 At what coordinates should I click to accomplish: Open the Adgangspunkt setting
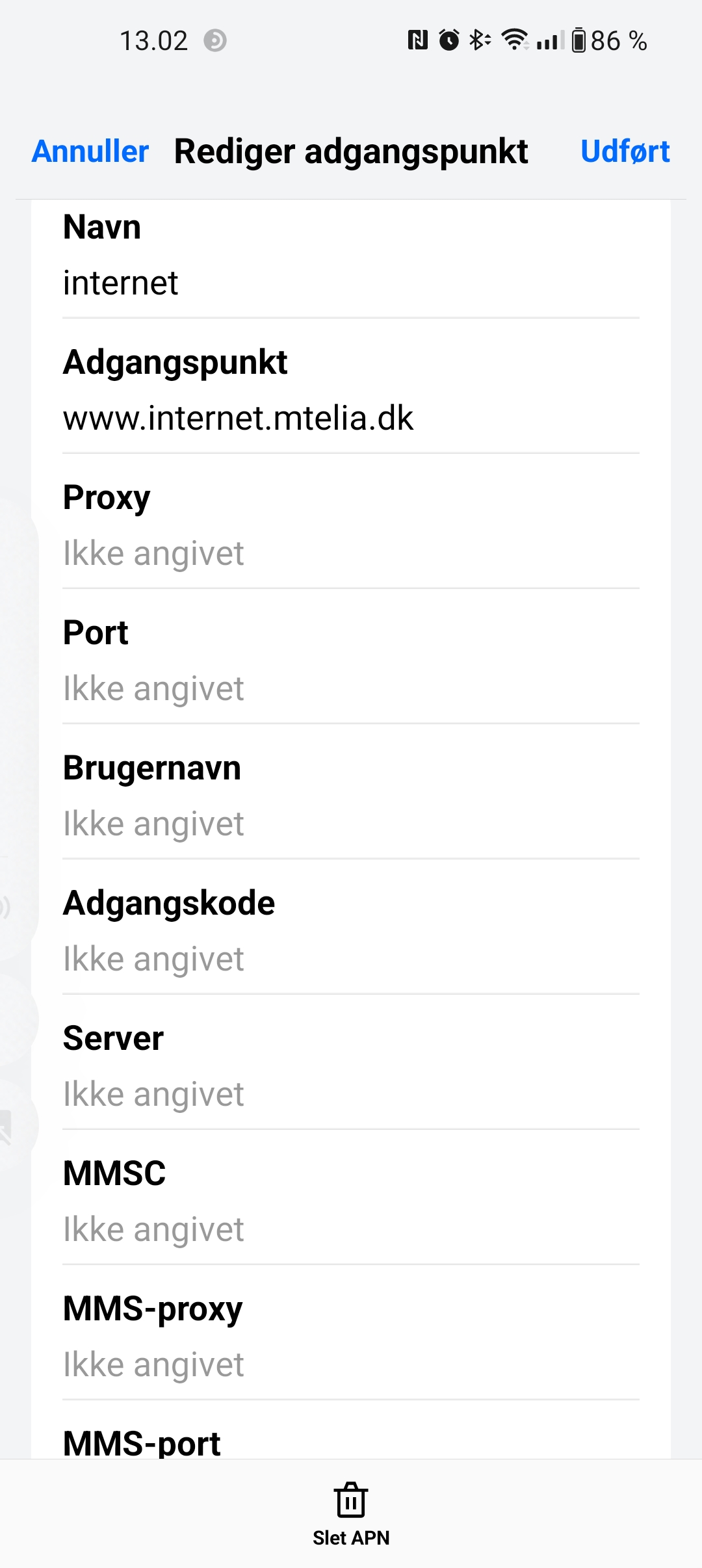351,386
